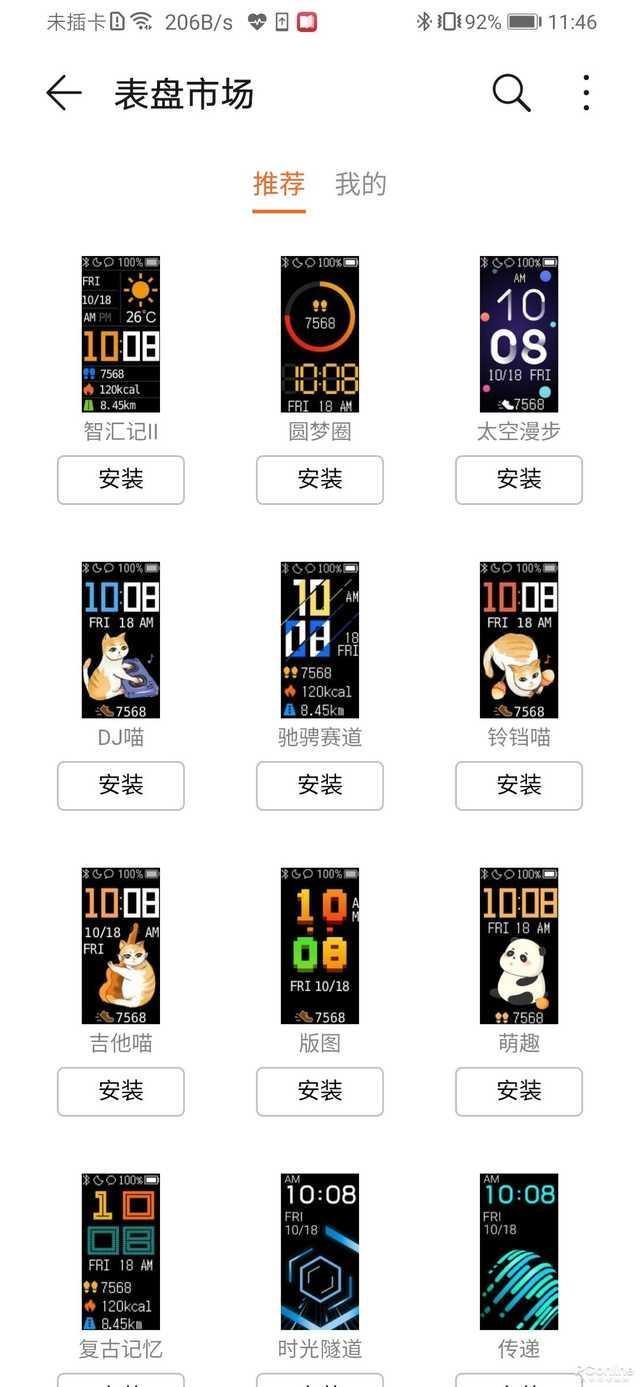Viewport: 640px width, 1387px height.
Task: Install the DJ喵 watch face
Action: click(121, 786)
